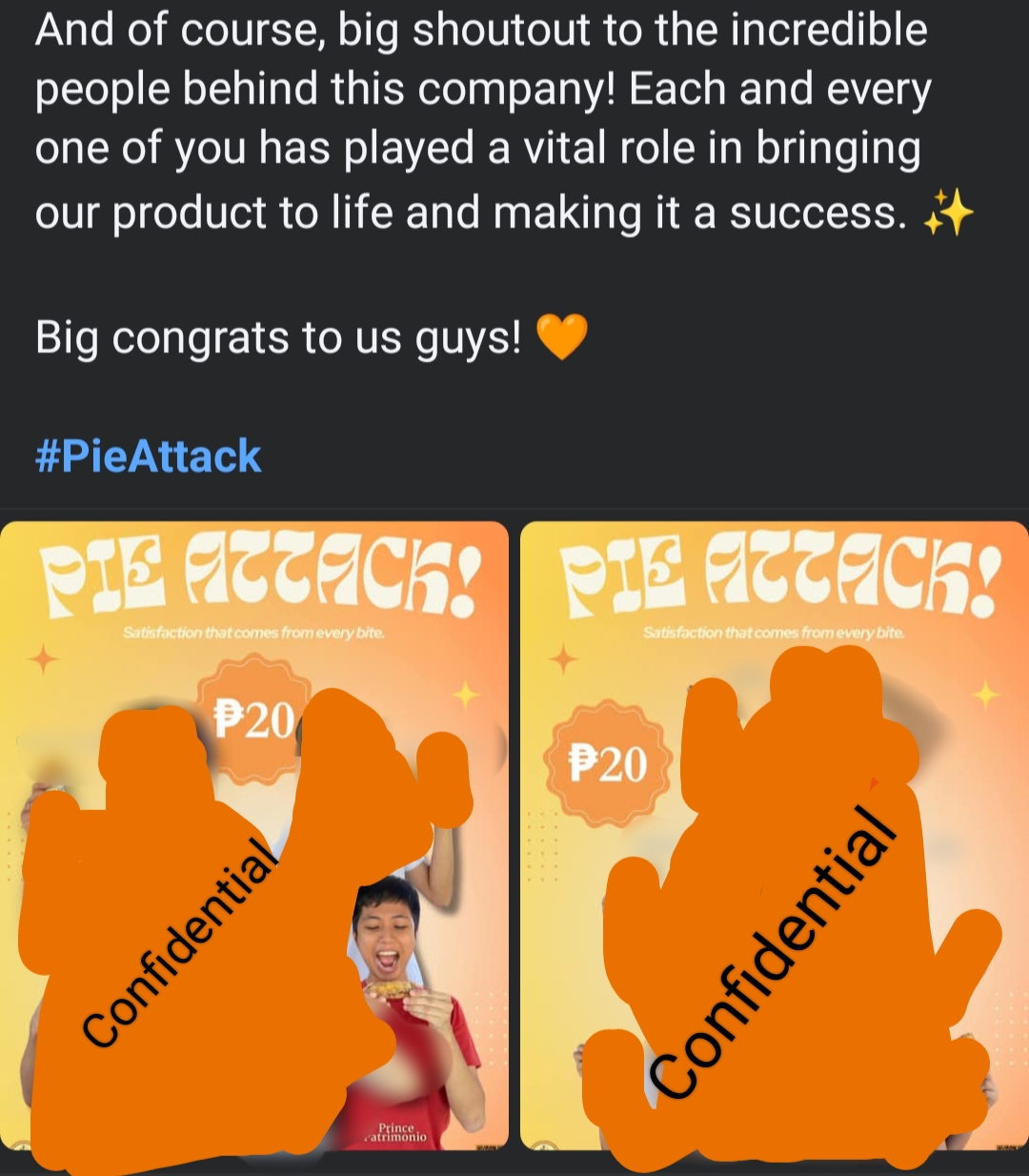1029x1176 pixels.
Task: Open the left Pie Attack poster image
Action: [x=253, y=835]
